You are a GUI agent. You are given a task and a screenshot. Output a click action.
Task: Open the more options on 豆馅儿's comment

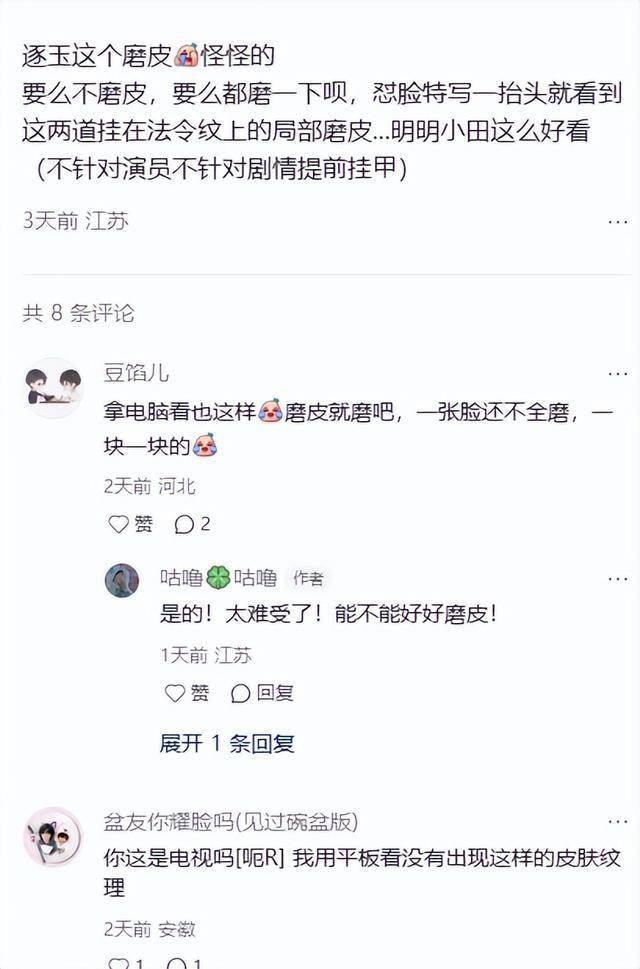pos(617,374)
